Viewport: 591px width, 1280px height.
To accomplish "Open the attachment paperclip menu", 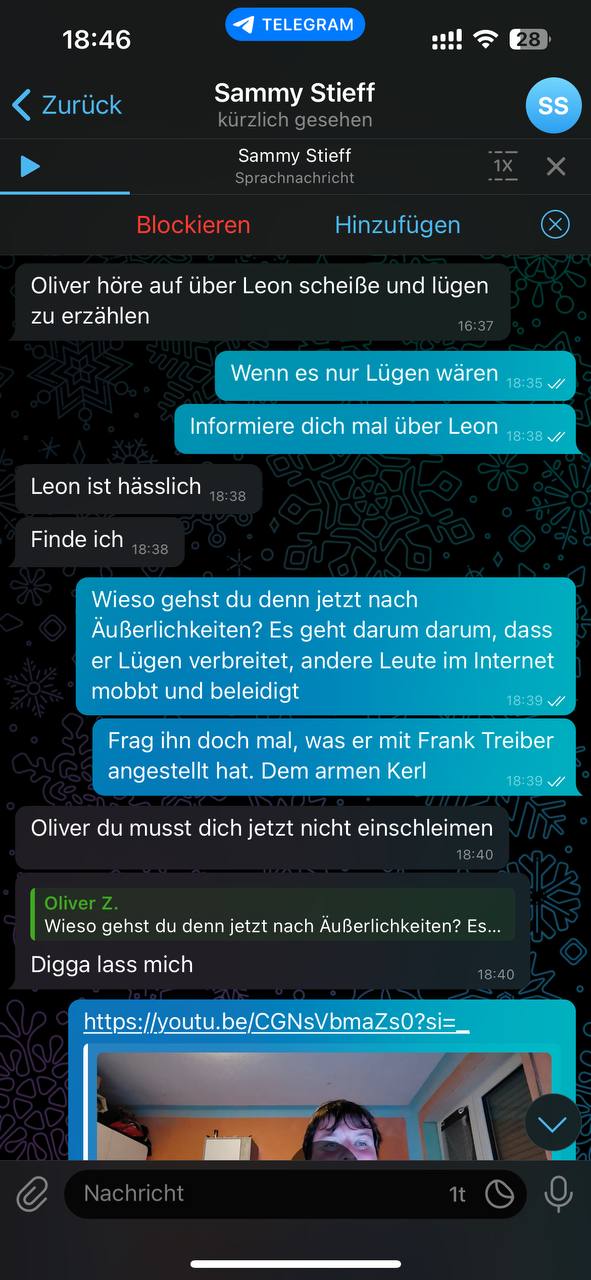I will coord(32,1193).
